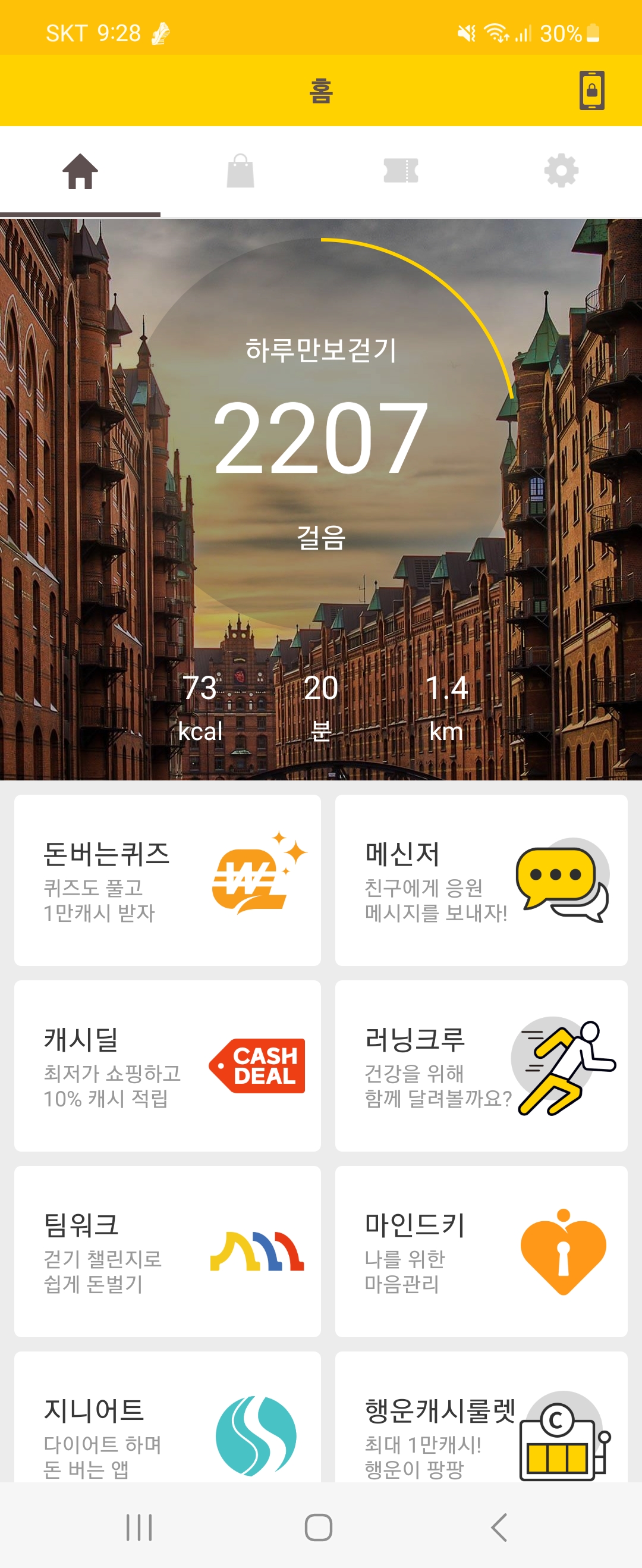
Task: Open the lock screen icon in header
Action: pyautogui.click(x=591, y=90)
